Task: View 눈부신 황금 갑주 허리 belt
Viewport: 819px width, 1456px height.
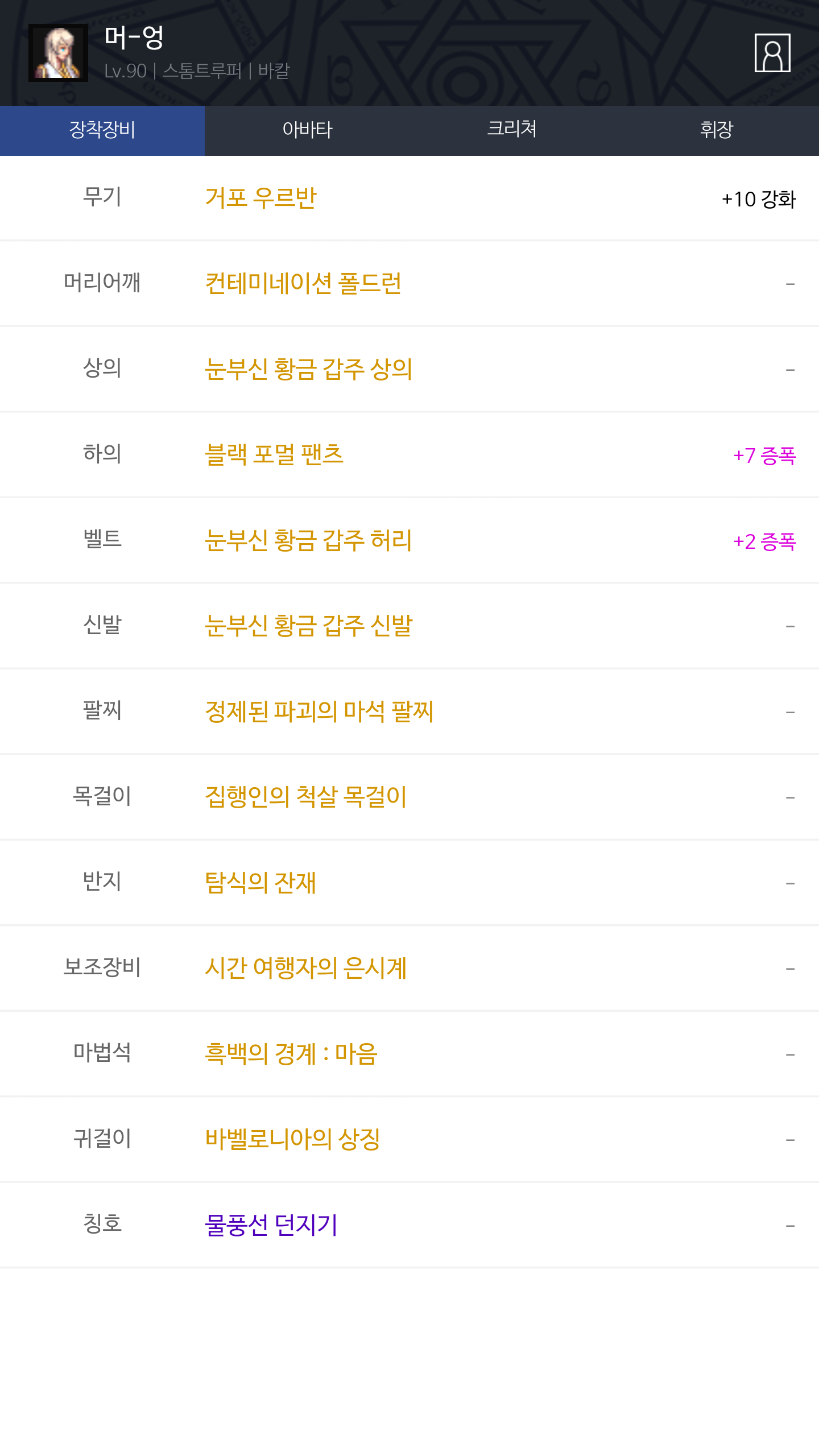Action: pos(308,540)
